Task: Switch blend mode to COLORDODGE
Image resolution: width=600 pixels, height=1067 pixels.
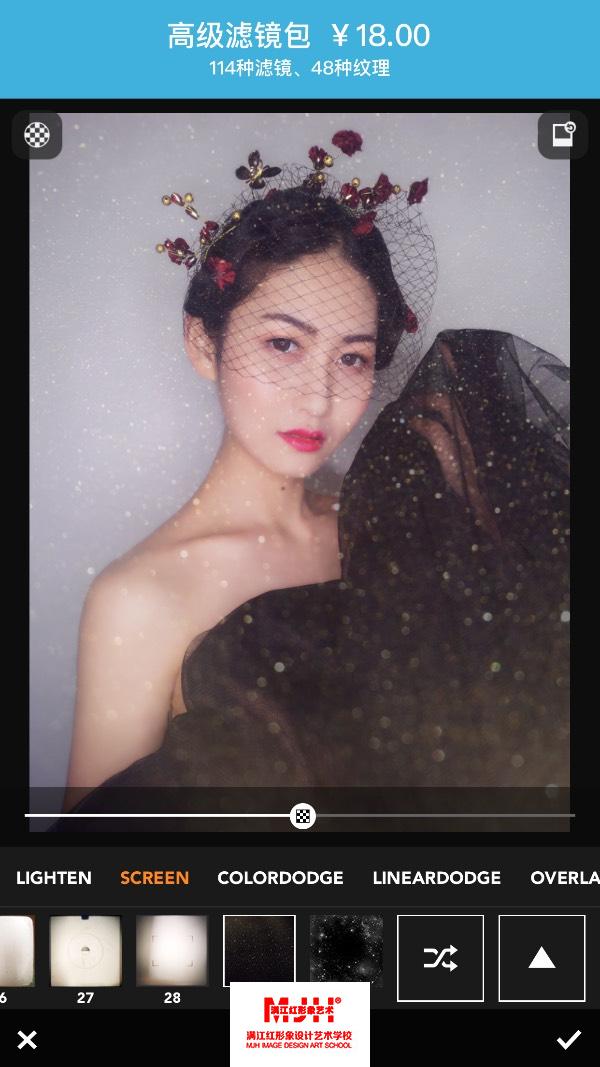Action: point(280,878)
